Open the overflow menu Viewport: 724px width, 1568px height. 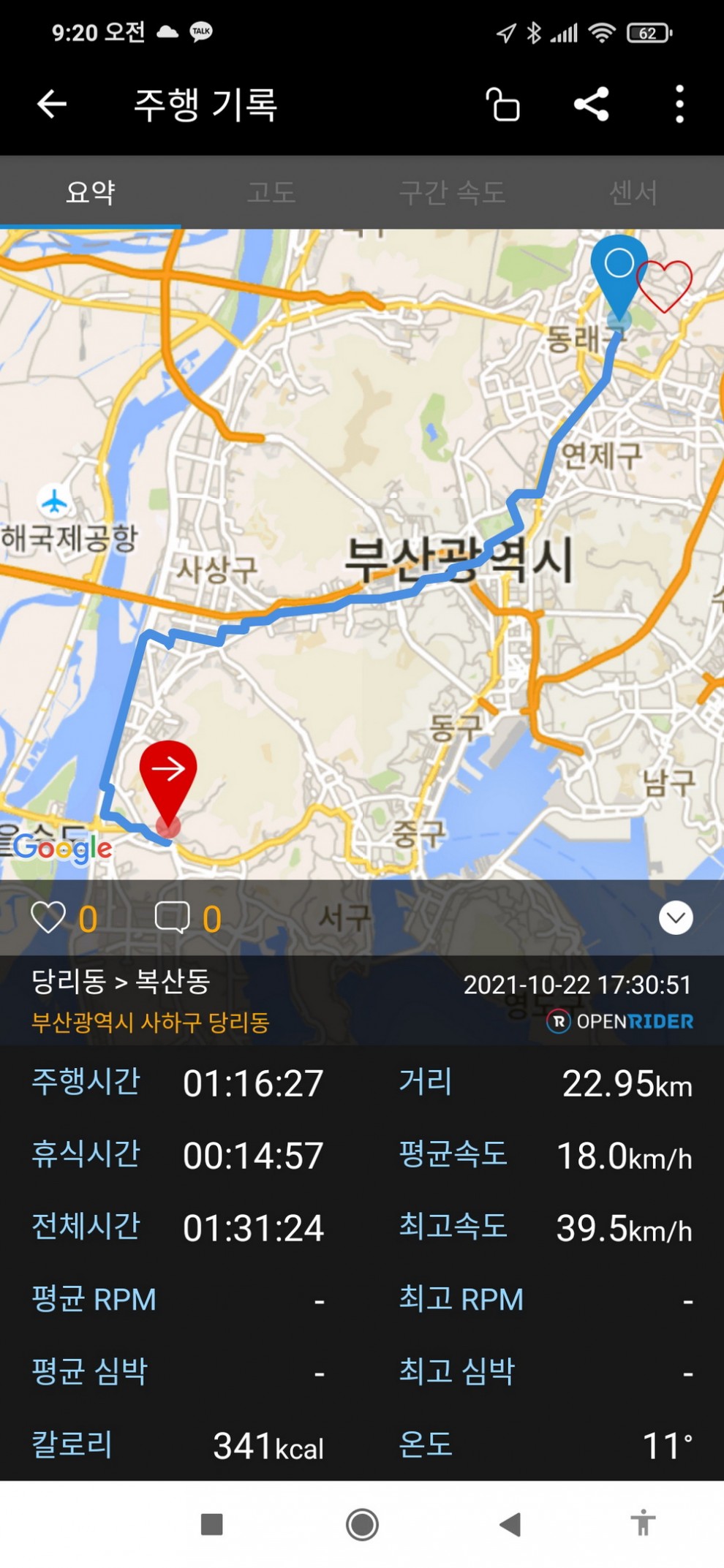(x=679, y=104)
